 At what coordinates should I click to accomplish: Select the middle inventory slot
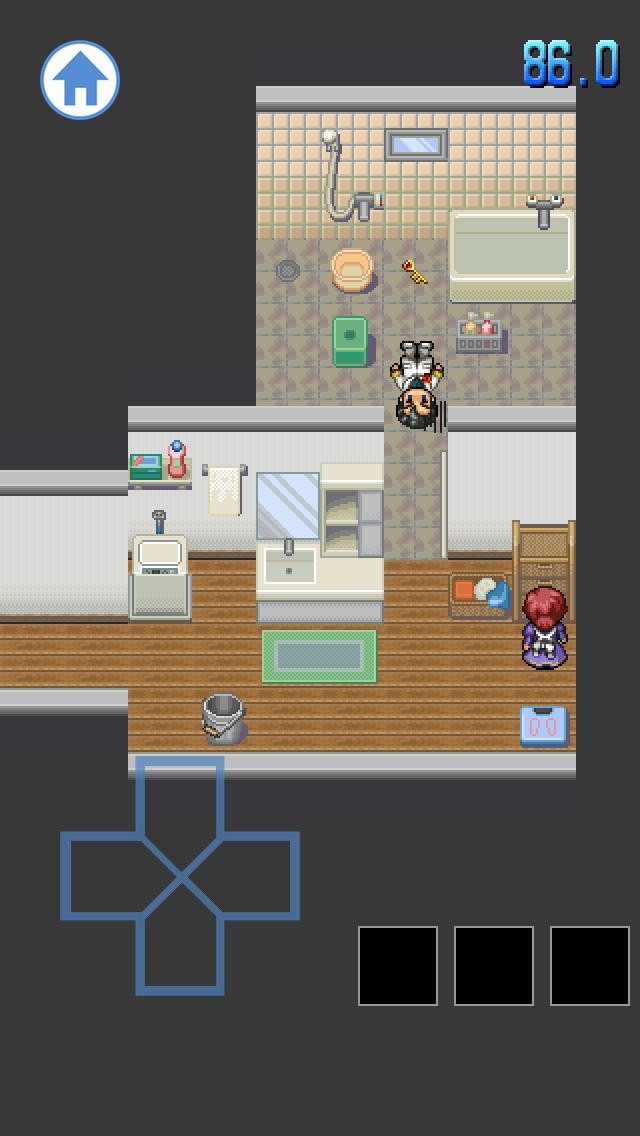[494, 966]
